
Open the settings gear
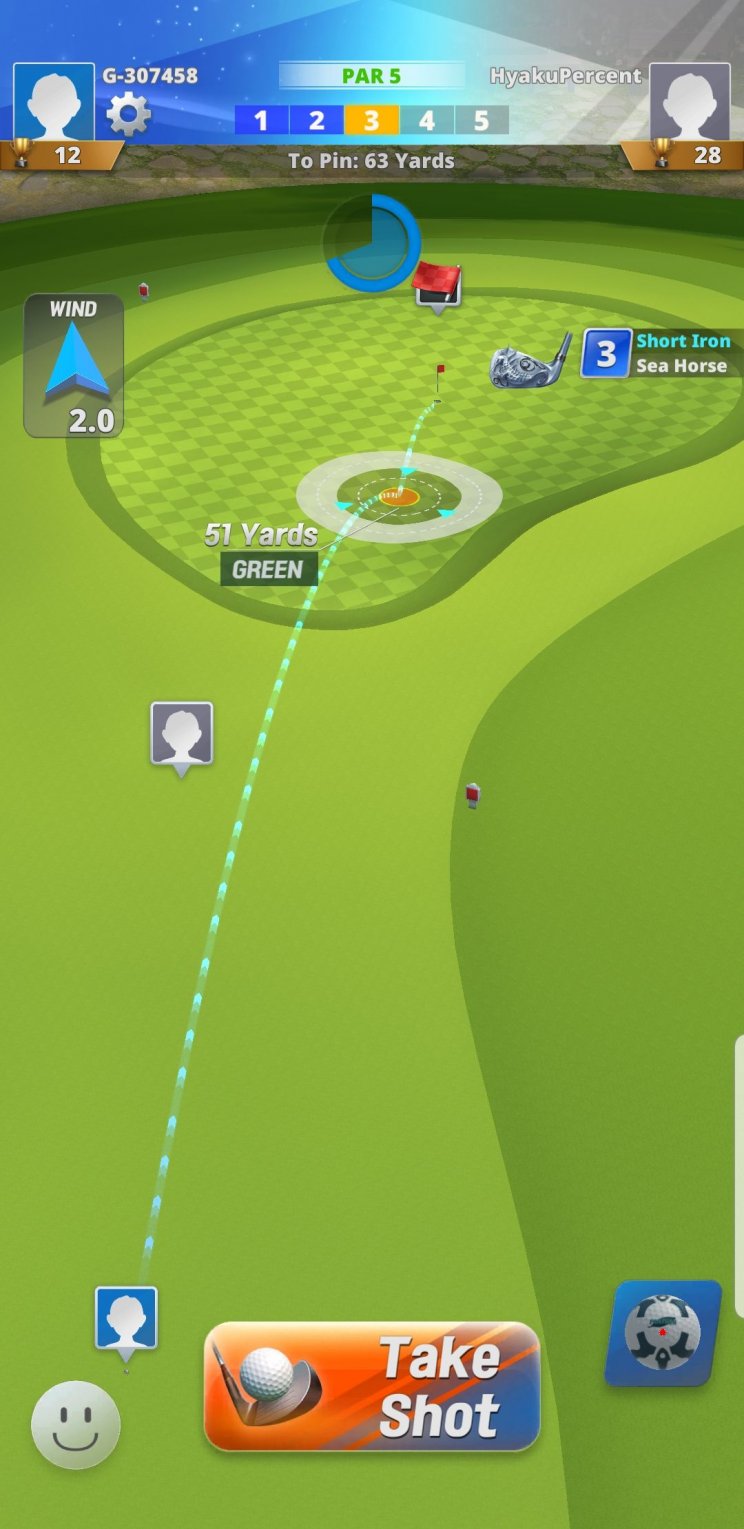click(128, 114)
